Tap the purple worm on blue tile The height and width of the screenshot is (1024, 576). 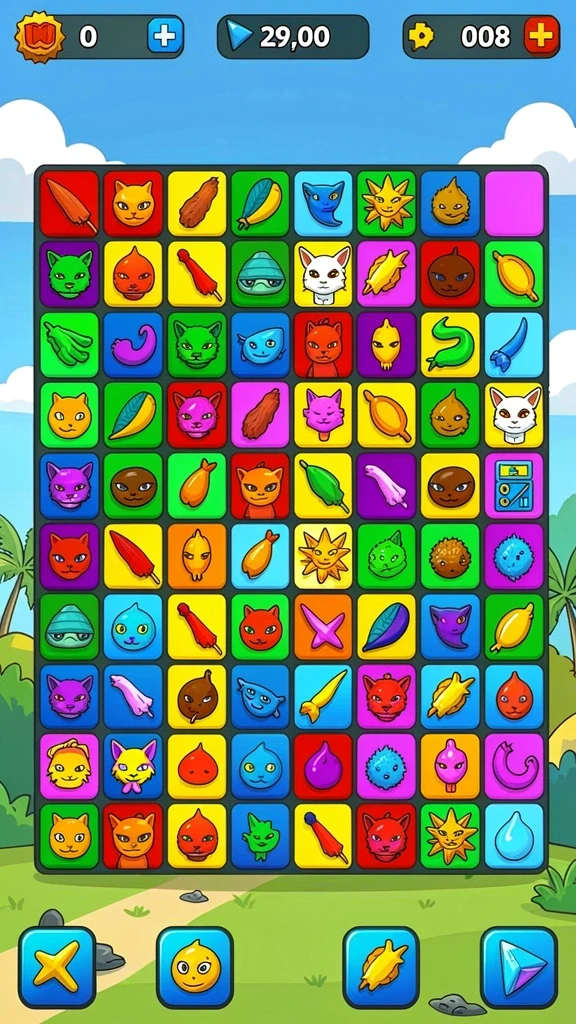133,345
